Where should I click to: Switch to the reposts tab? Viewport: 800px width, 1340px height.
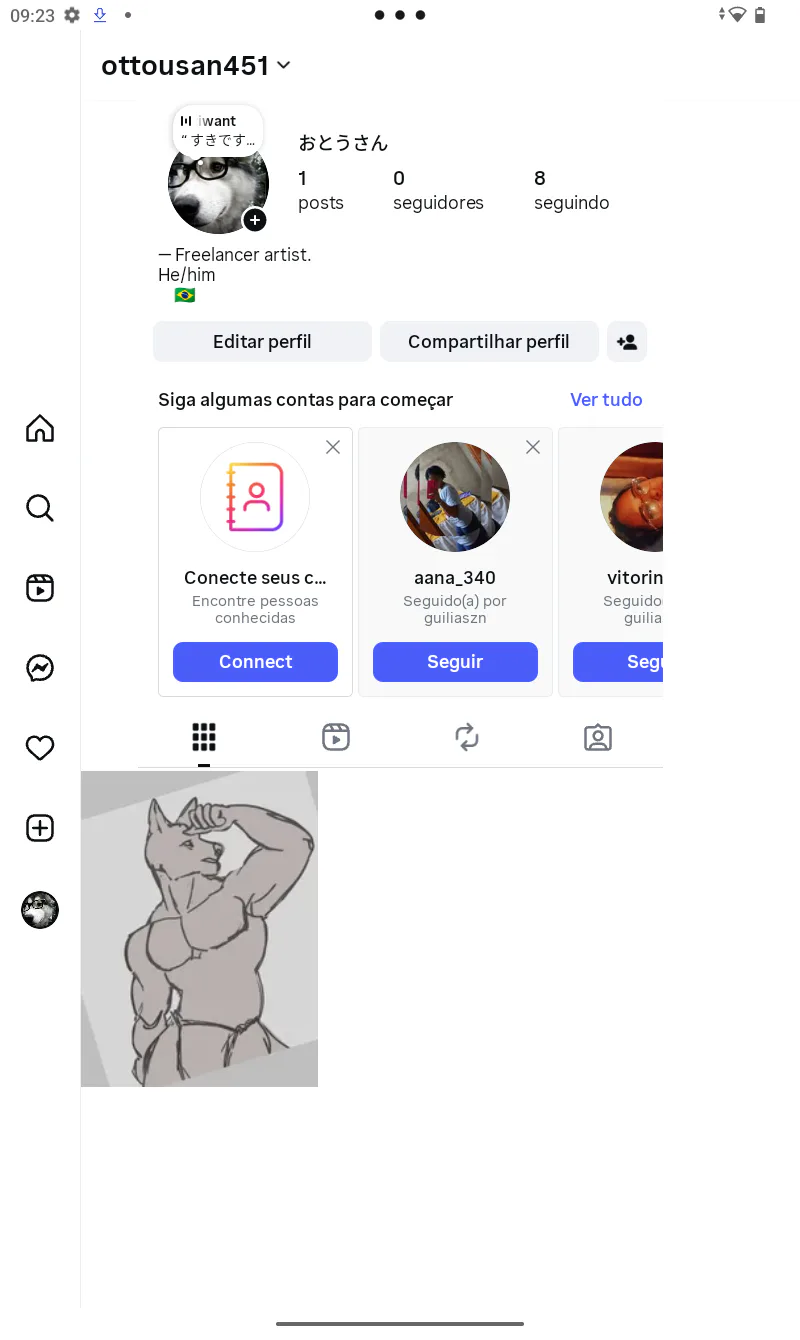(x=467, y=738)
